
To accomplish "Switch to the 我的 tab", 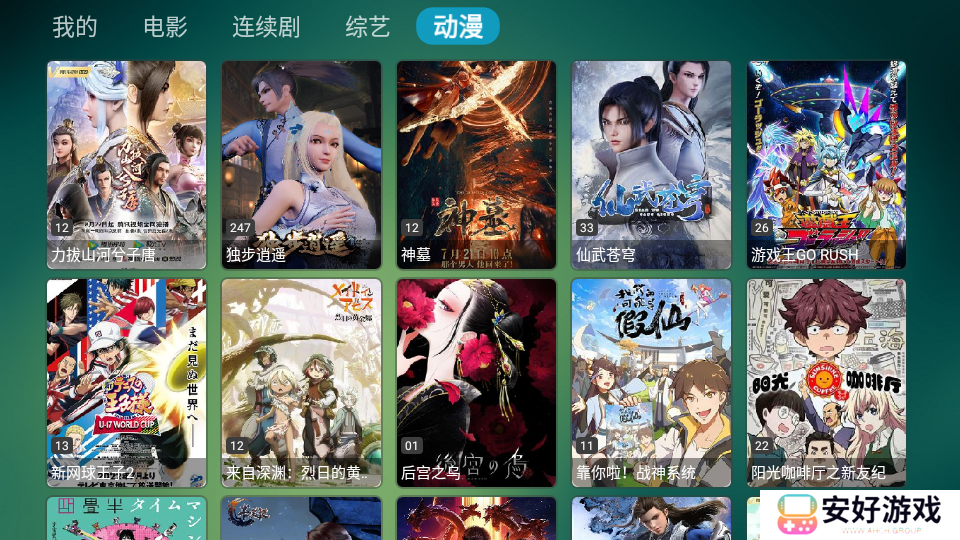I will coord(75,27).
